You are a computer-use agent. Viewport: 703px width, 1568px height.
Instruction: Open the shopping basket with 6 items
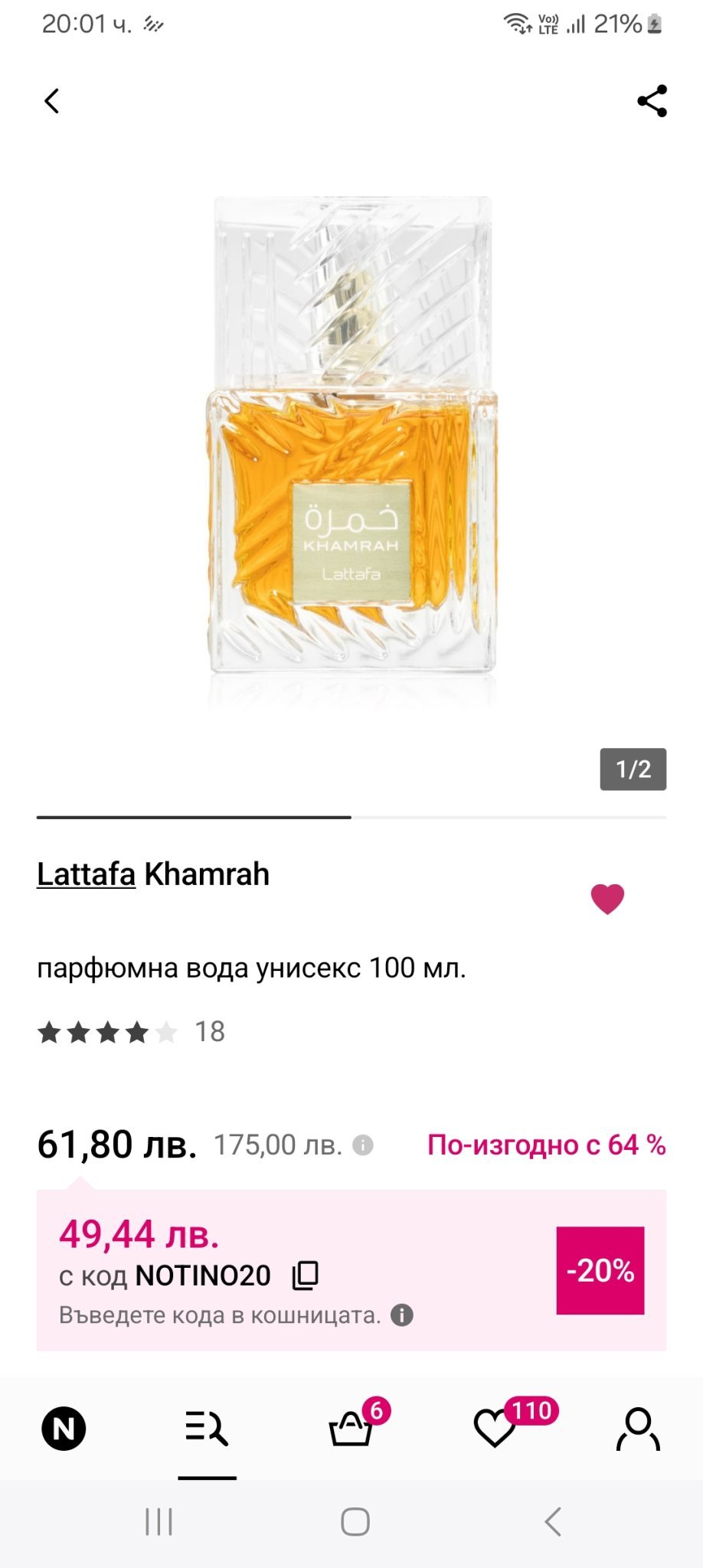pyautogui.click(x=351, y=1429)
